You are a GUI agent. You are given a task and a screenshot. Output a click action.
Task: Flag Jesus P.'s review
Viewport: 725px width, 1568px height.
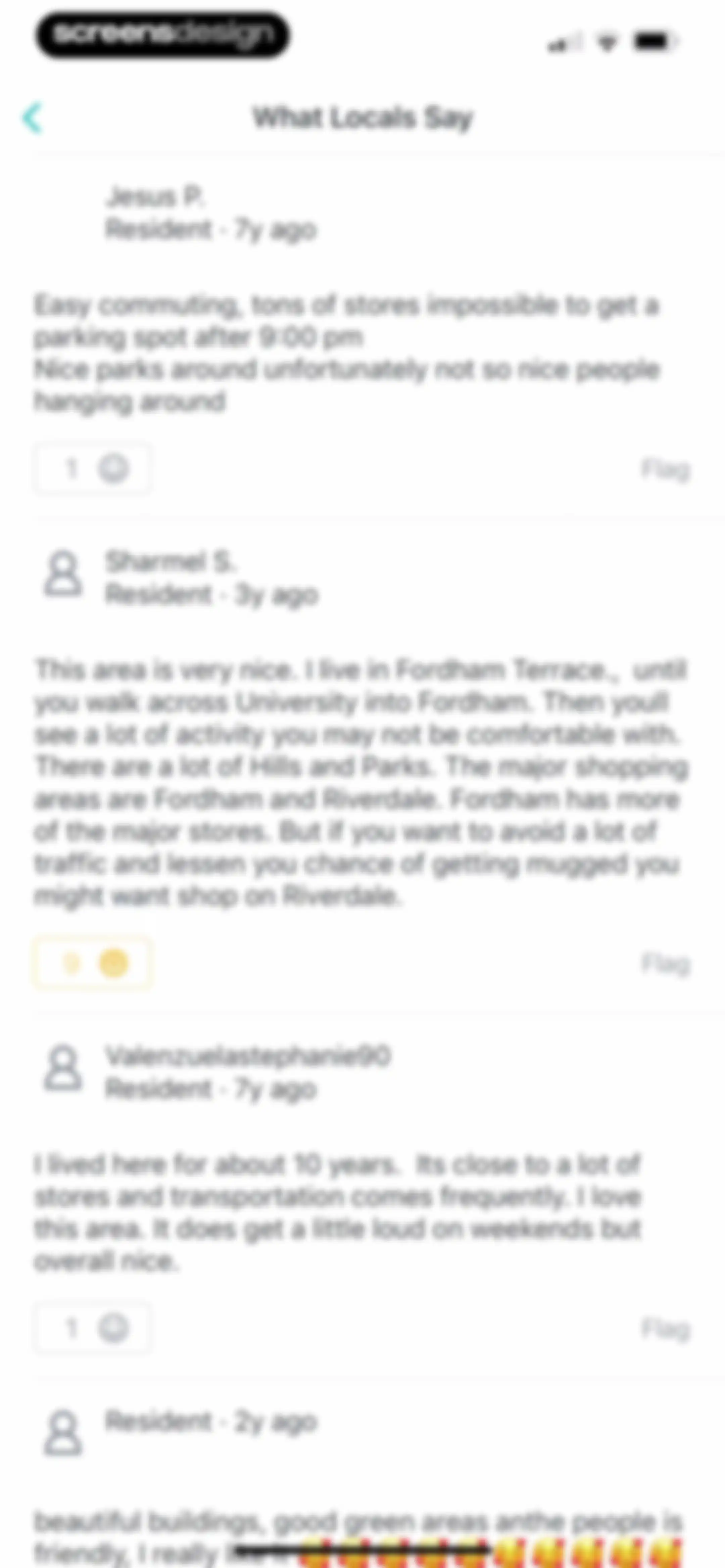click(665, 469)
